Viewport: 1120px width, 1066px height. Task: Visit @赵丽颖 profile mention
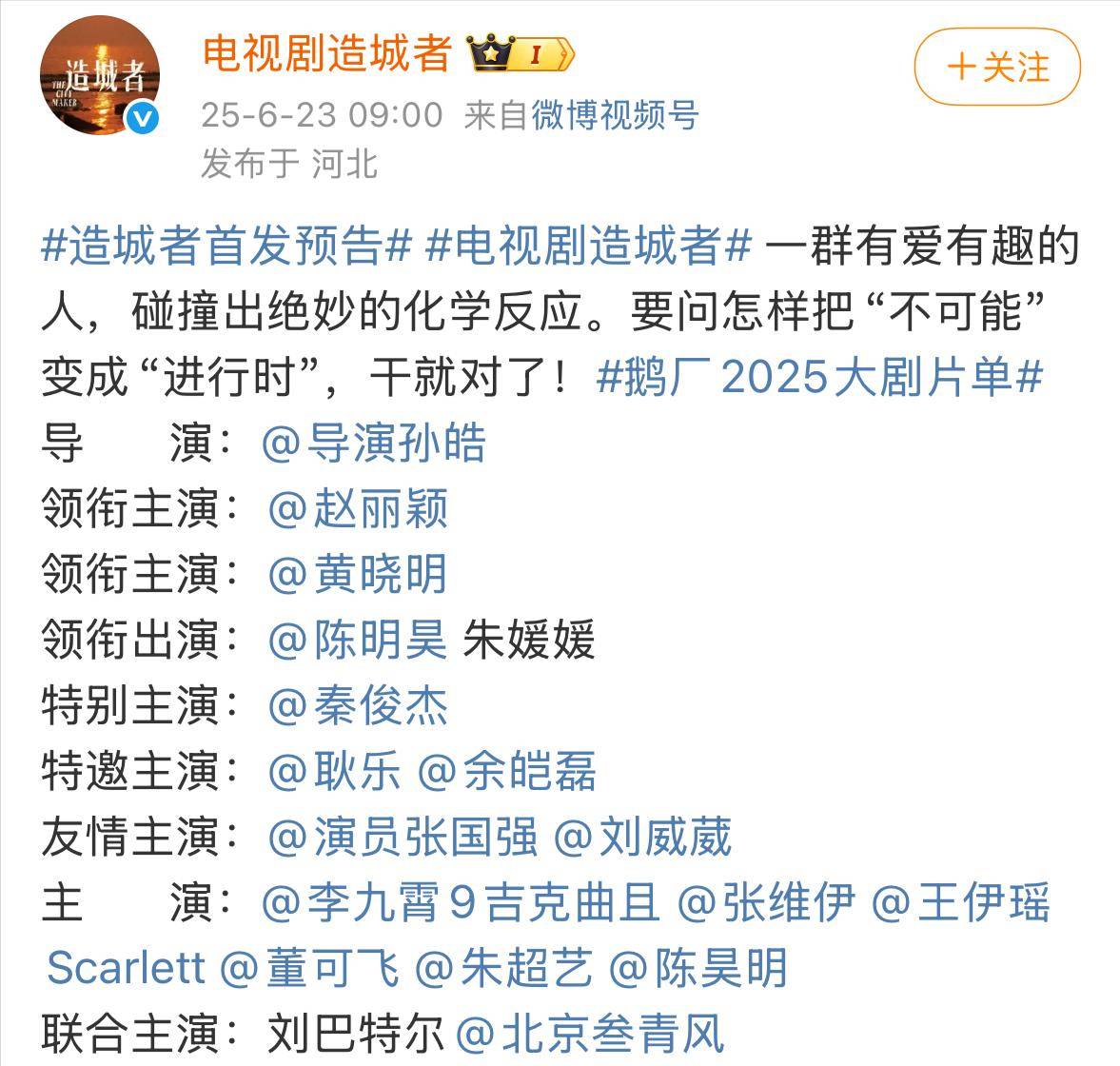coord(358,509)
